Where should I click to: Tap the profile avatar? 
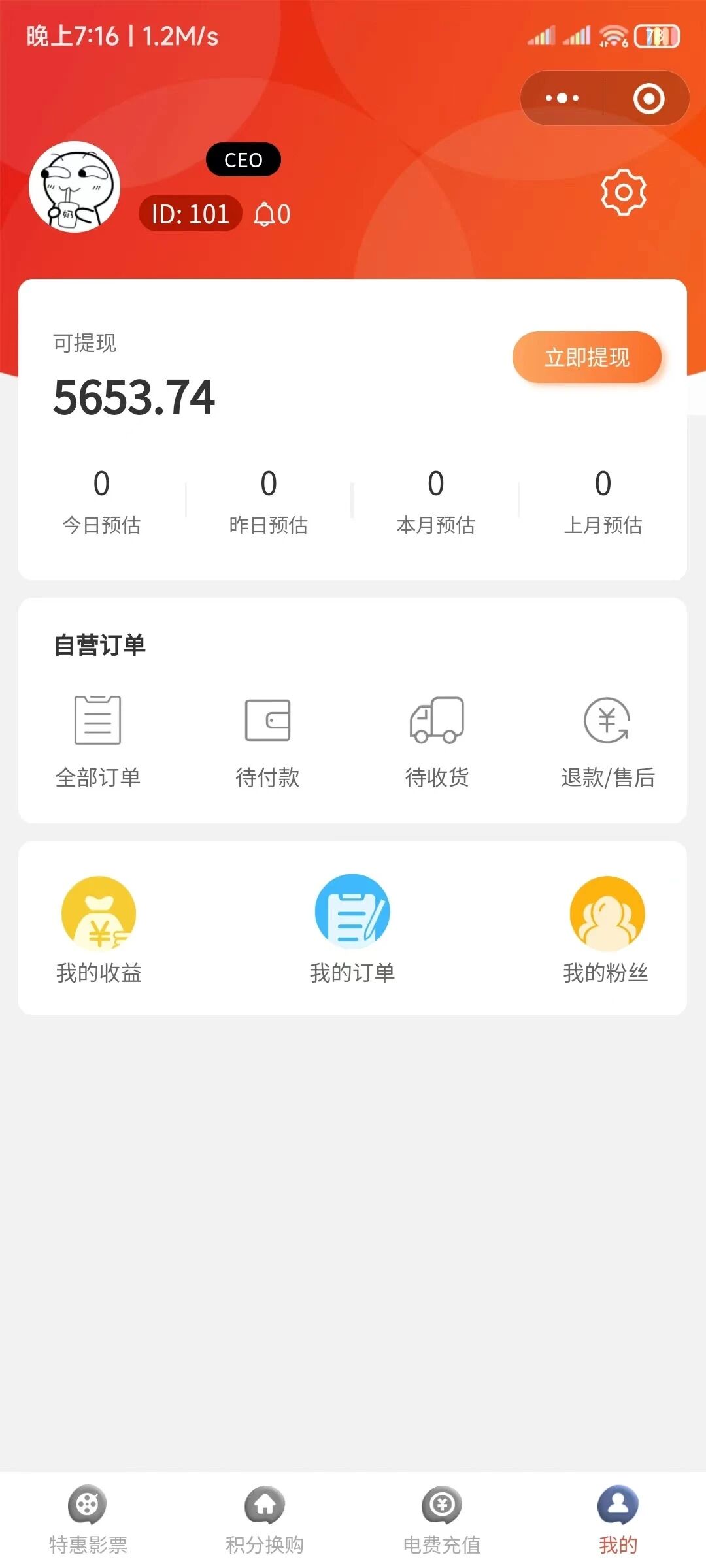75,188
